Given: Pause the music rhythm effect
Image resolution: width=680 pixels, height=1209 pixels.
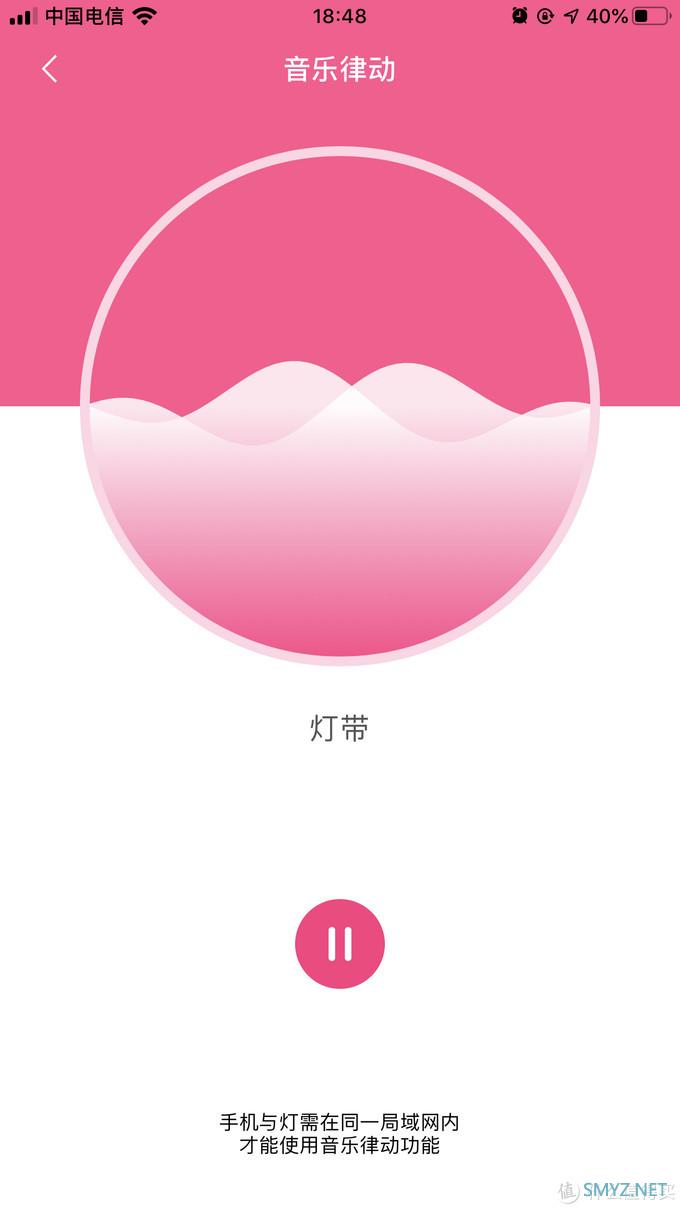Looking at the screenshot, I should click(x=340, y=943).
